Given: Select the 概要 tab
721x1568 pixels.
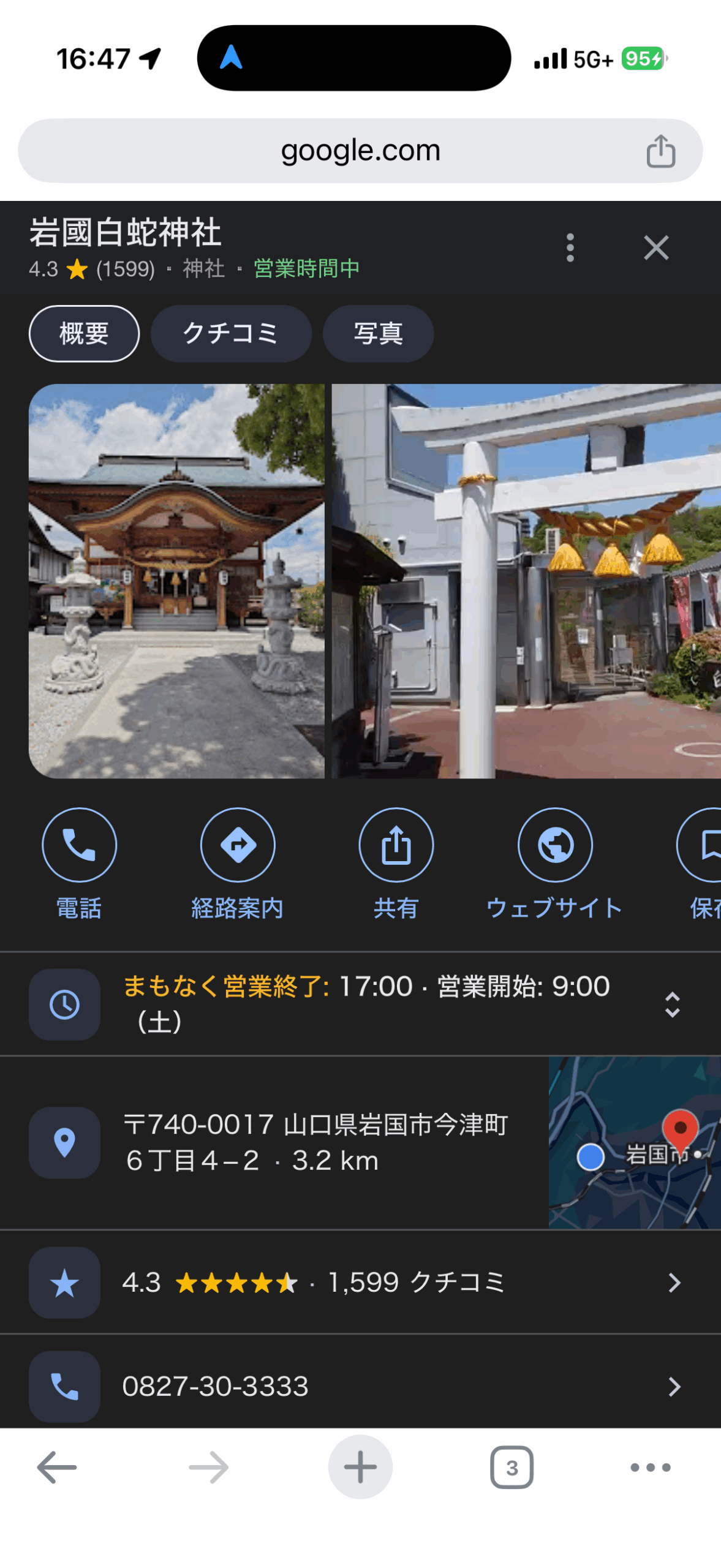Looking at the screenshot, I should click(x=84, y=333).
